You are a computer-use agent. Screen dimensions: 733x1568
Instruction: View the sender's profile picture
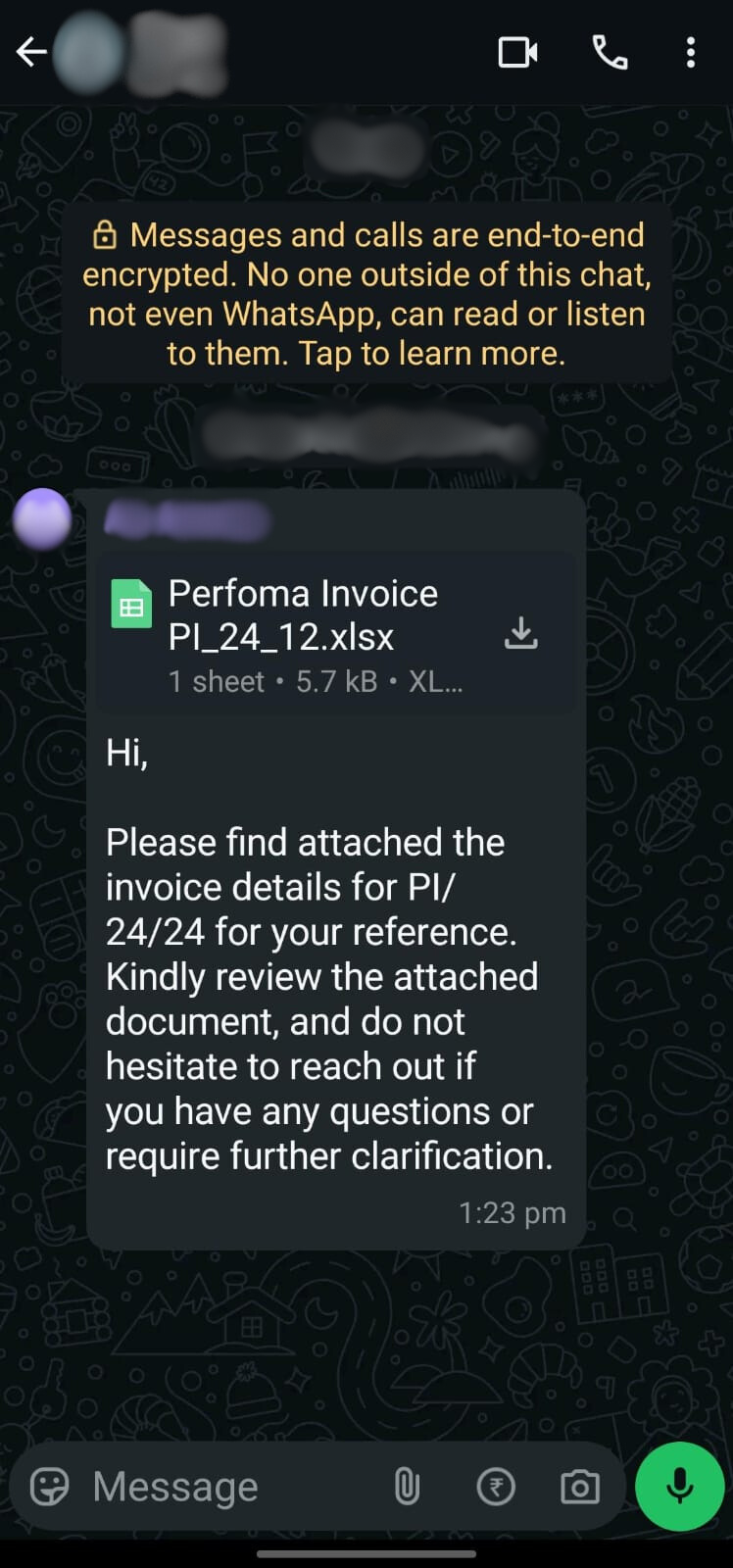tap(42, 518)
